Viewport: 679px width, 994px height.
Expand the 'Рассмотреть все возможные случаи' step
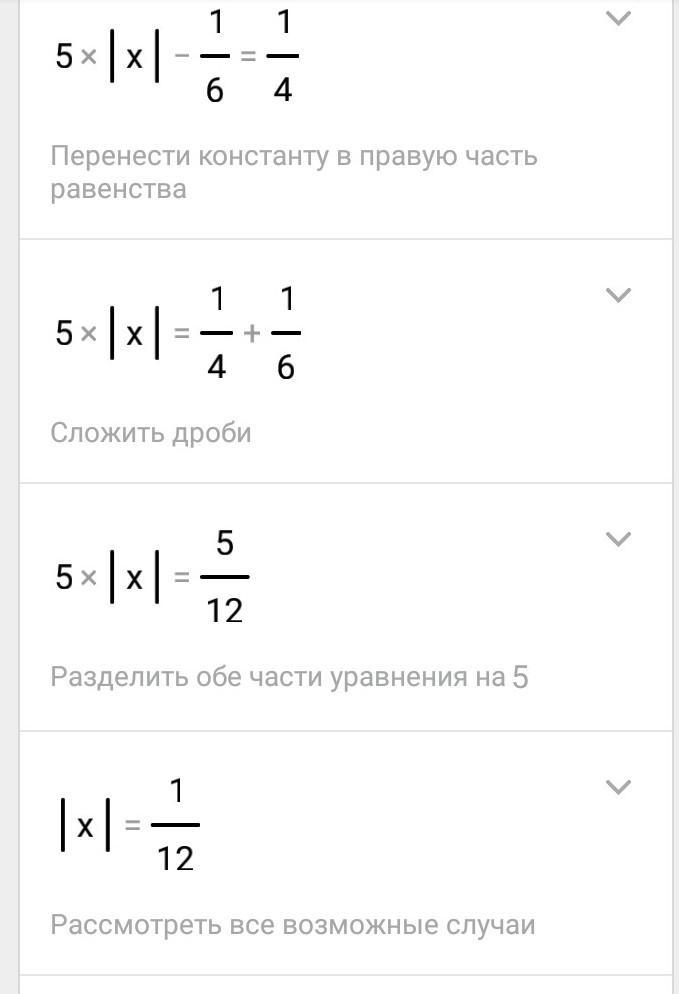(x=620, y=787)
